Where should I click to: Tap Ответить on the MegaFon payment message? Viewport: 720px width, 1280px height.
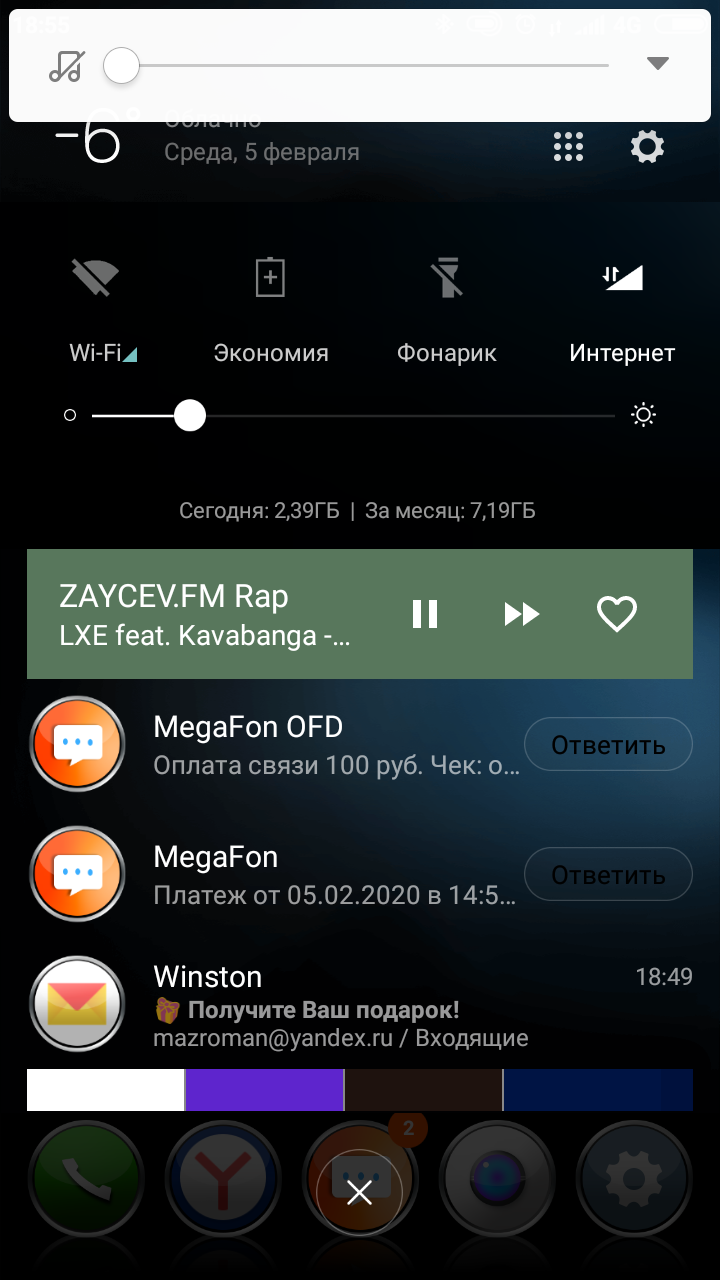coord(608,874)
